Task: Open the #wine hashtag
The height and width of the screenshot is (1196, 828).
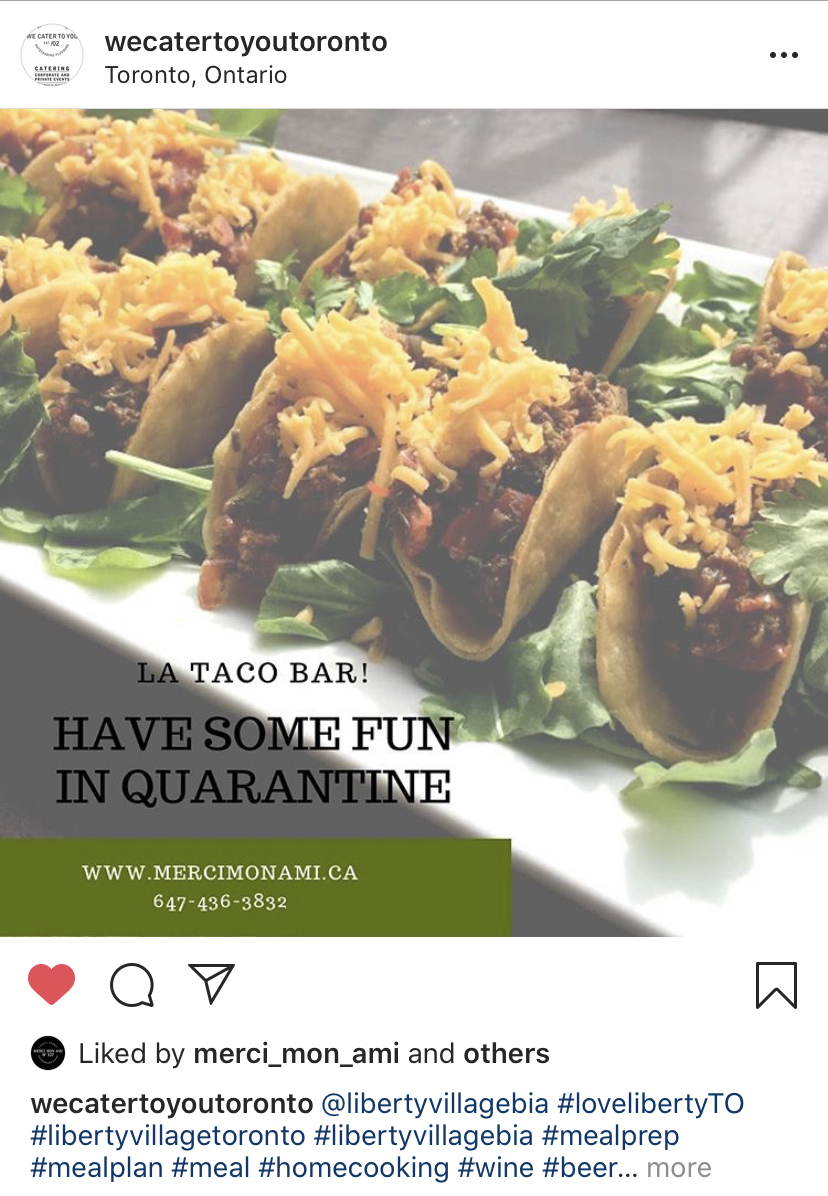Action: tap(494, 1167)
